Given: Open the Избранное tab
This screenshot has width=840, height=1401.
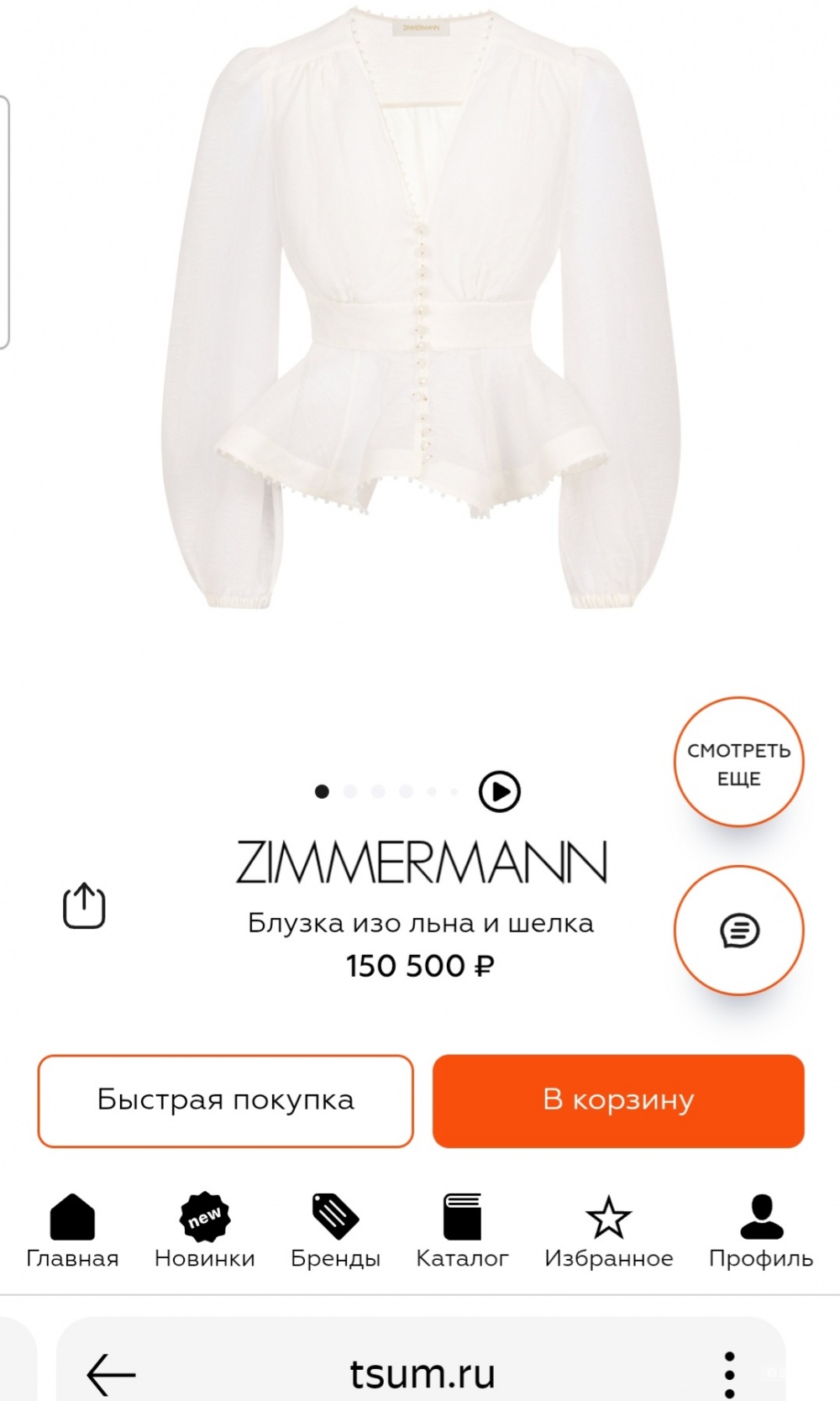Looking at the screenshot, I should tap(608, 1231).
